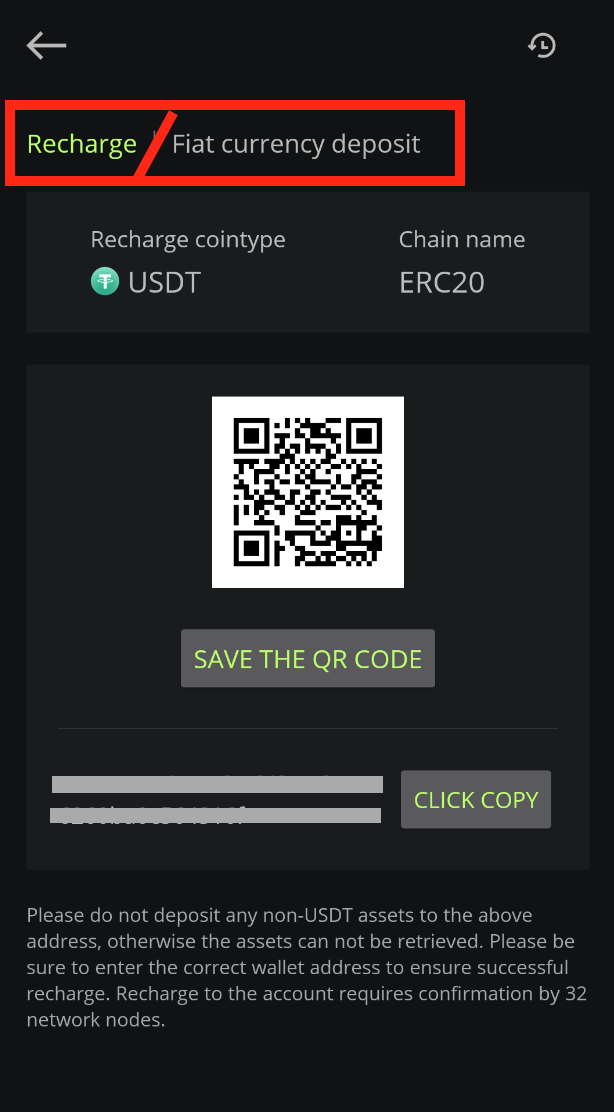
Task: Open recharge history clock icon
Action: point(542,45)
